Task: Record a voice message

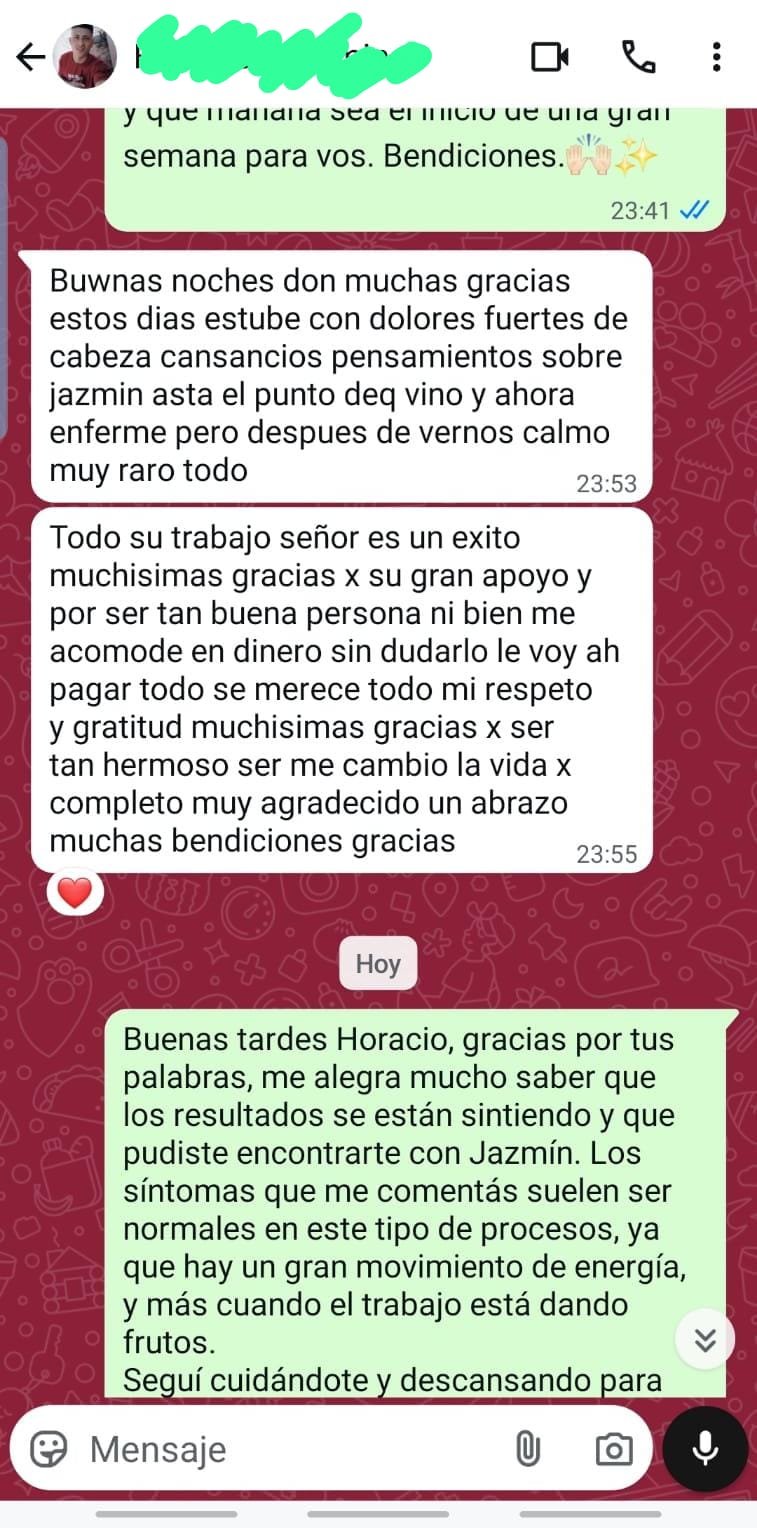Action: coord(705,1449)
